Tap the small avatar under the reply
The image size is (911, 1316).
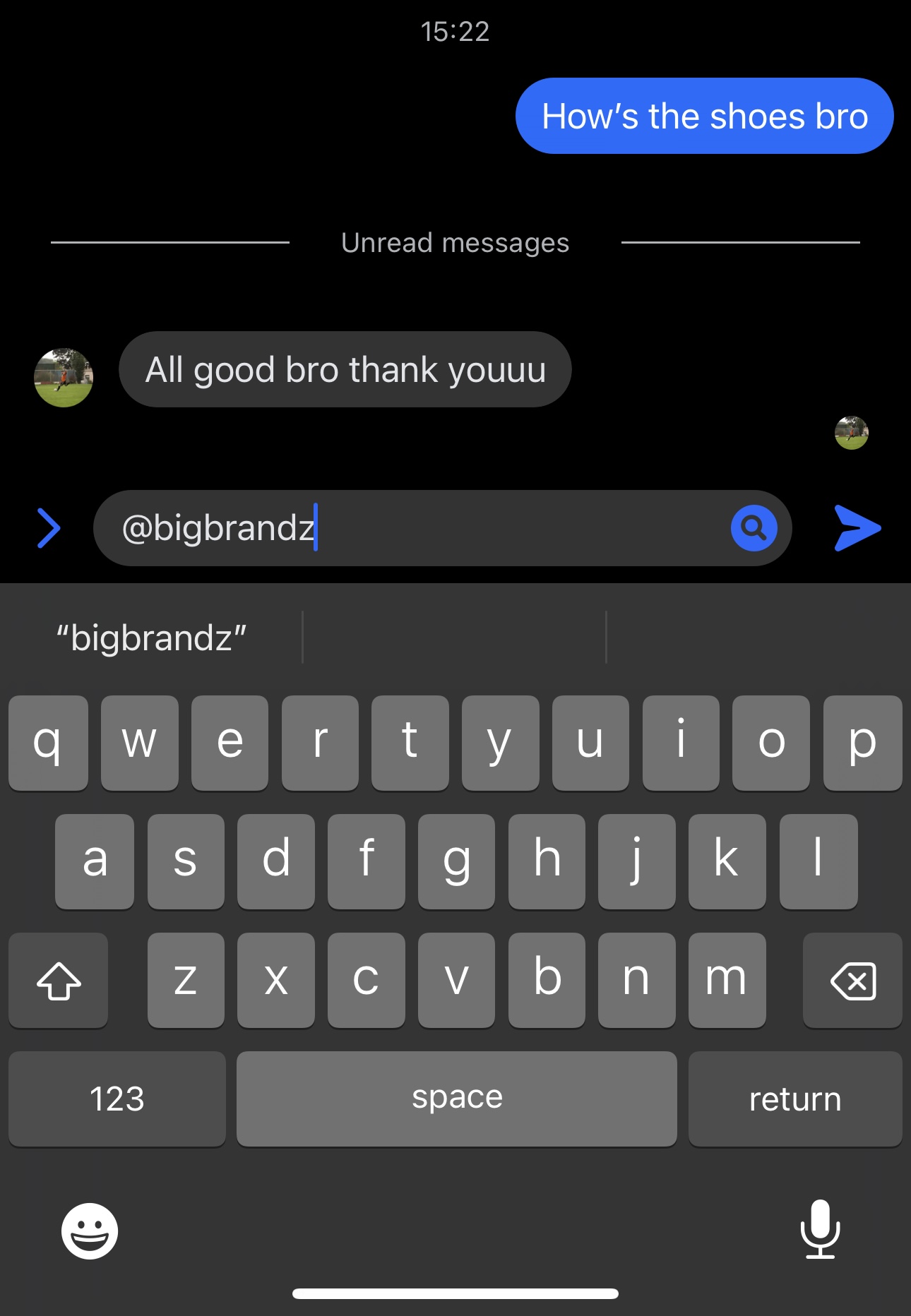coord(851,434)
